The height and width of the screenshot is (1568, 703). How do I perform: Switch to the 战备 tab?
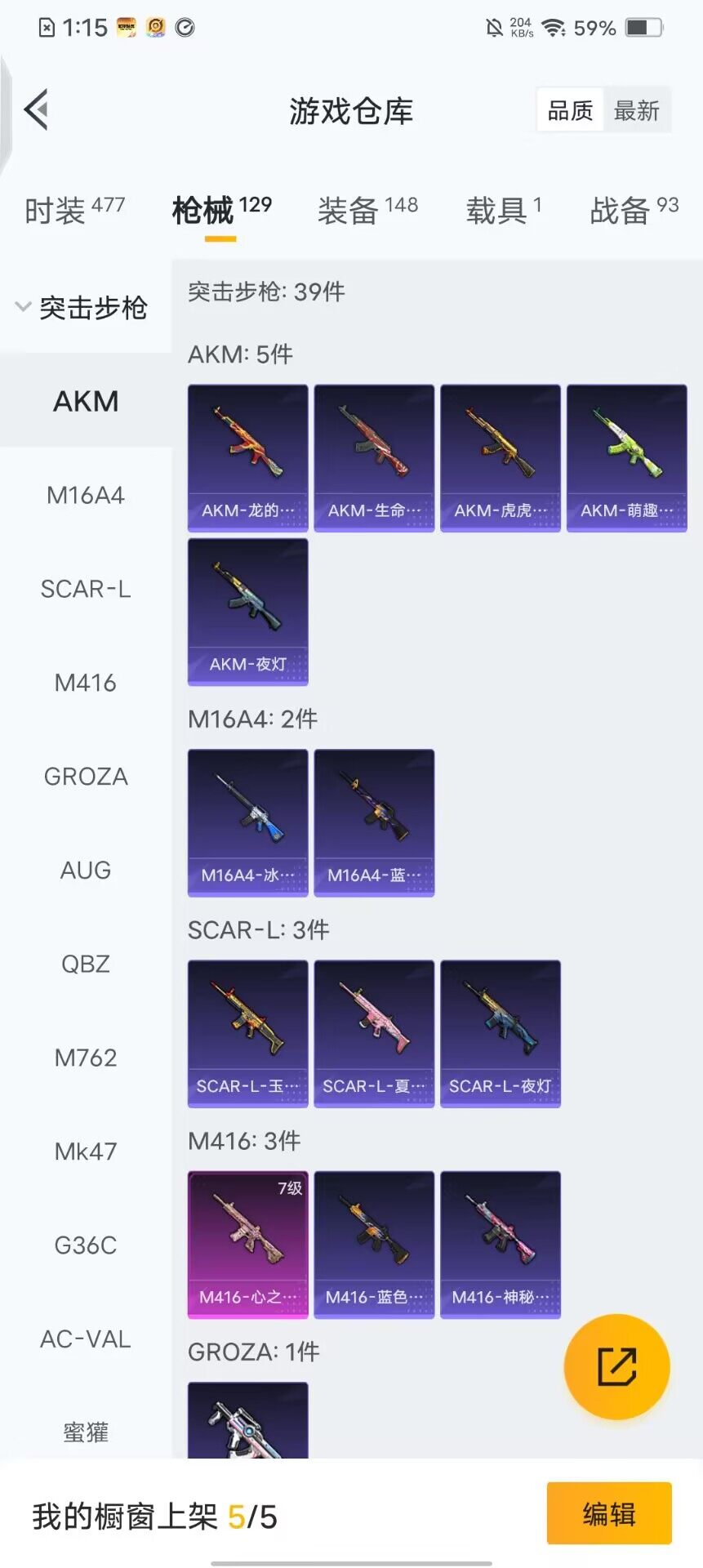click(x=634, y=210)
